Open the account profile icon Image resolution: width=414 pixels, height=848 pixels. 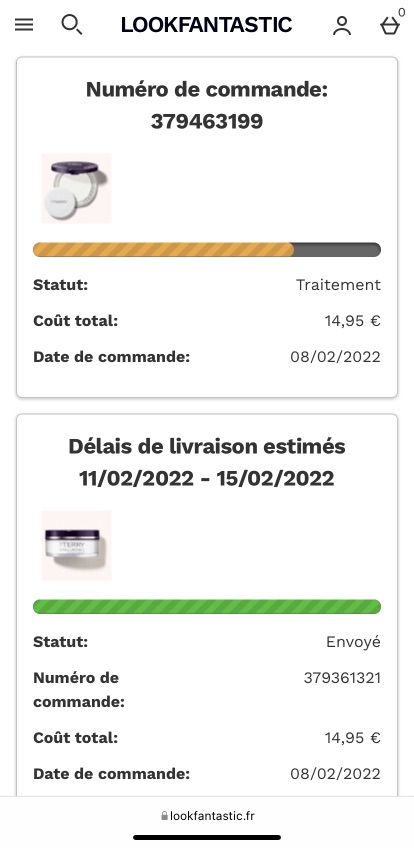pos(342,25)
